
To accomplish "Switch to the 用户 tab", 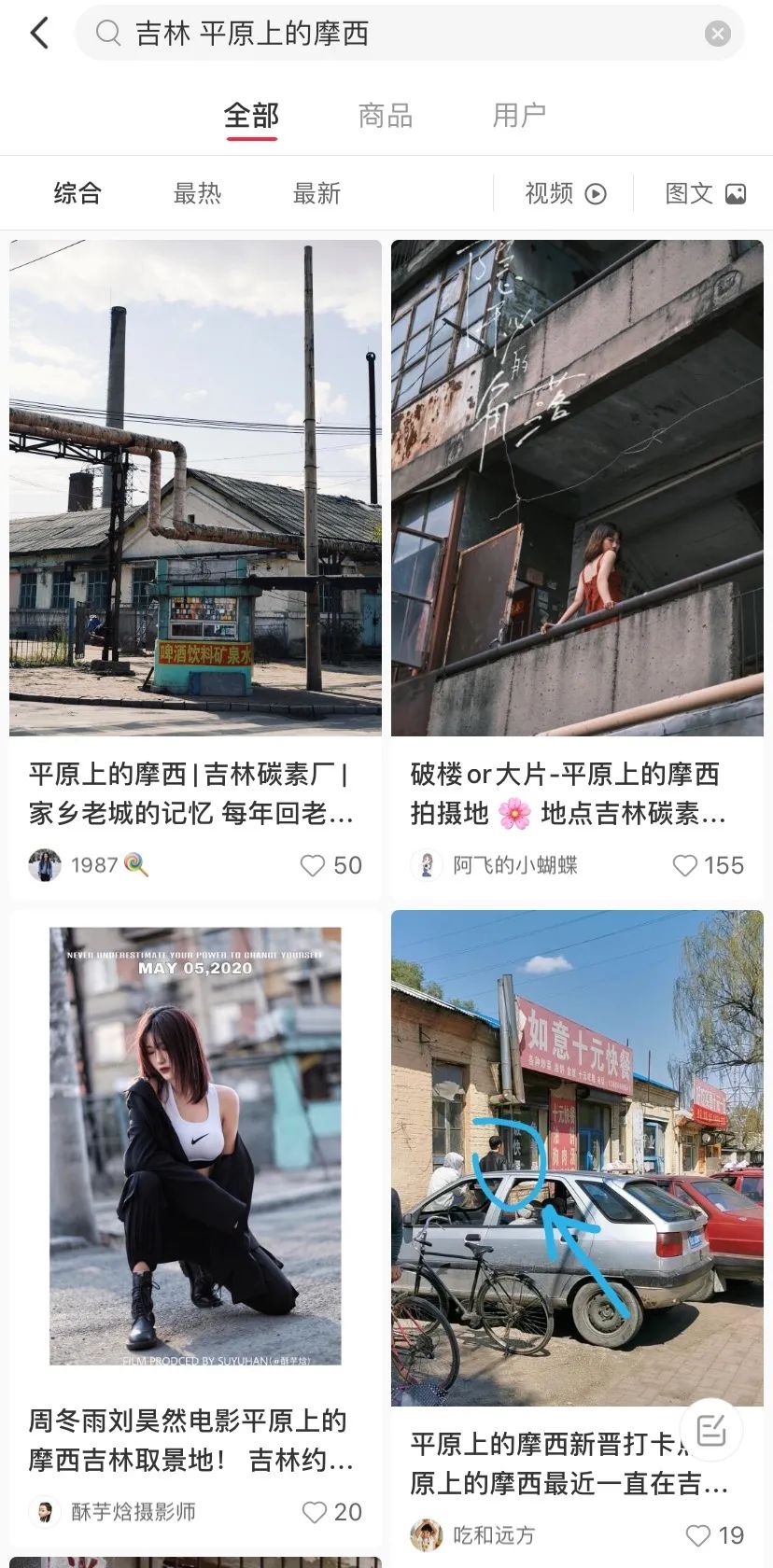I will (x=519, y=116).
